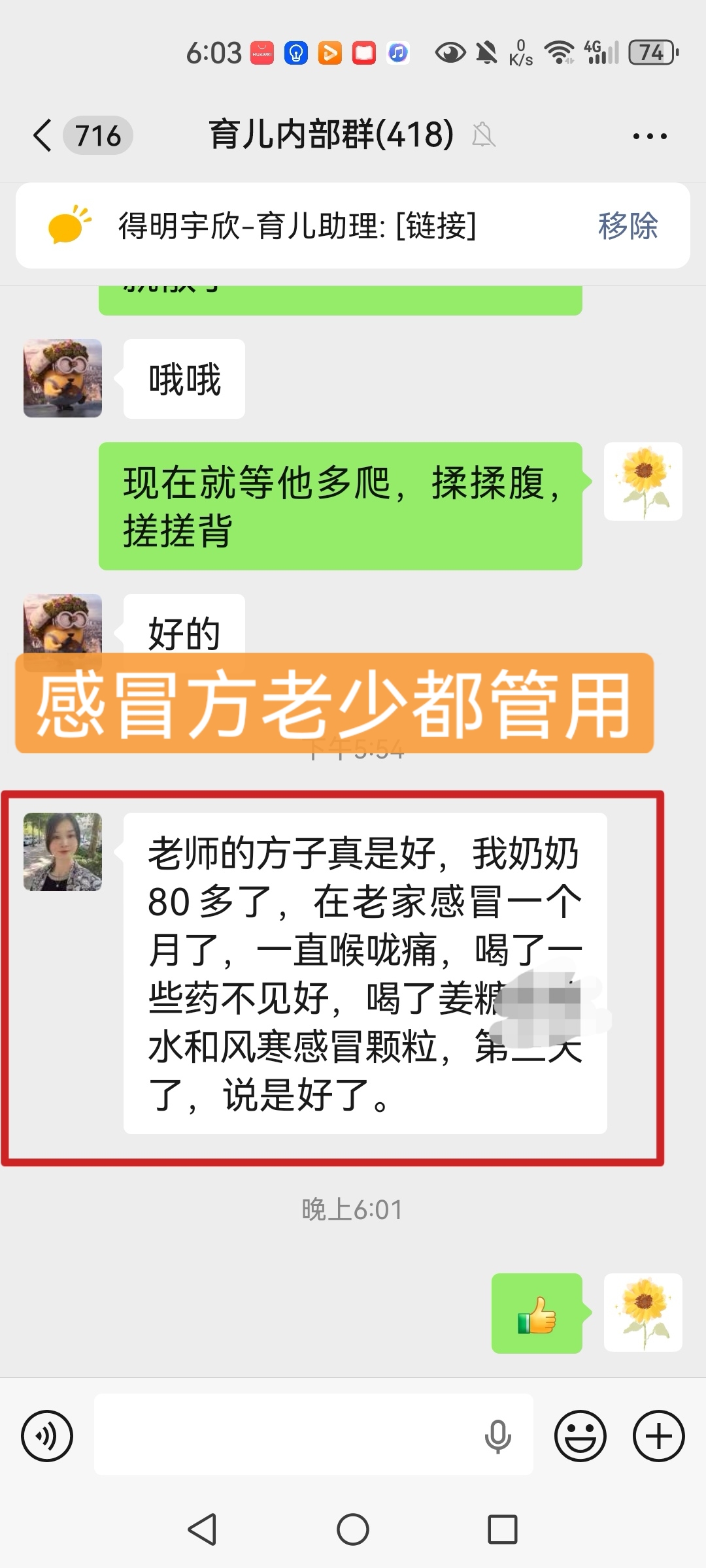Open the recent apps view

[x=502, y=1529]
